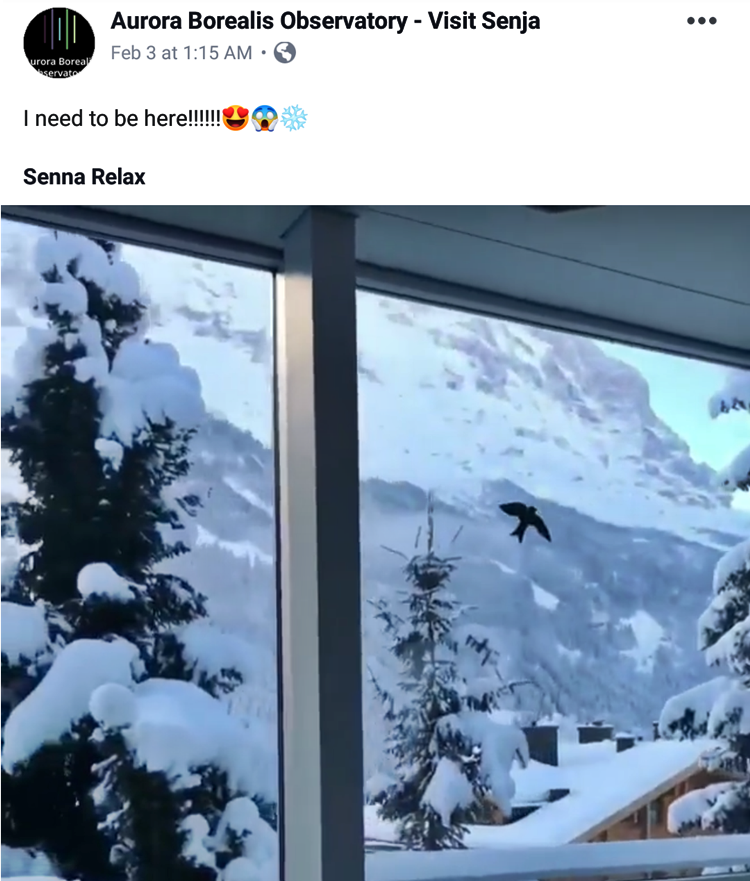Open the post's three-dot options menu
This screenshot has width=750, height=881.
tap(702, 22)
